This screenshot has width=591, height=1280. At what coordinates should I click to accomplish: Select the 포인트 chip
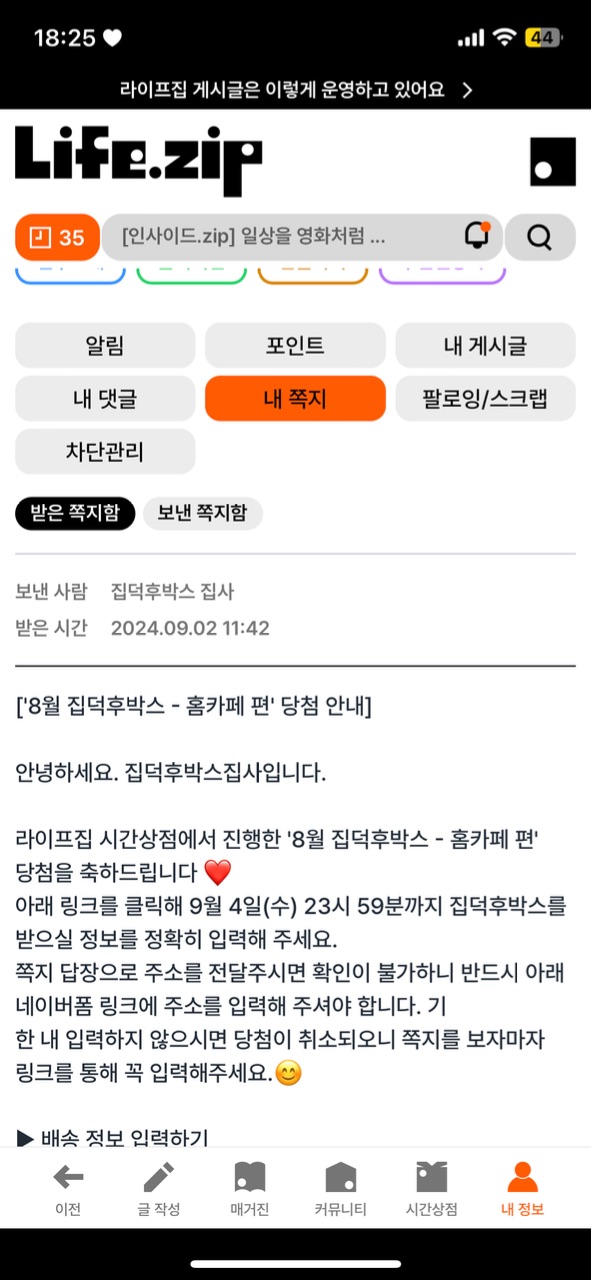point(295,346)
